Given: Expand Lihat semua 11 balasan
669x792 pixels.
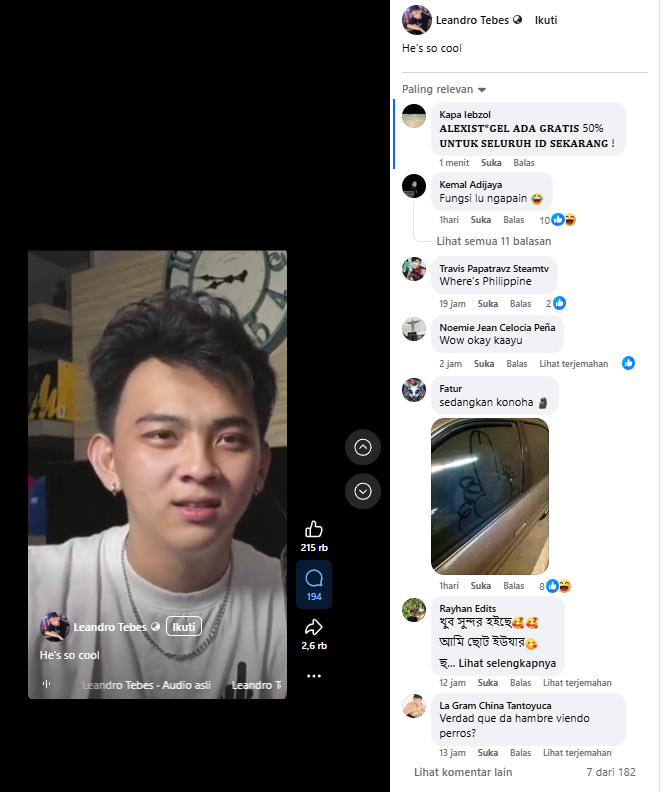Looking at the screenshot, I should pos(493,241).
